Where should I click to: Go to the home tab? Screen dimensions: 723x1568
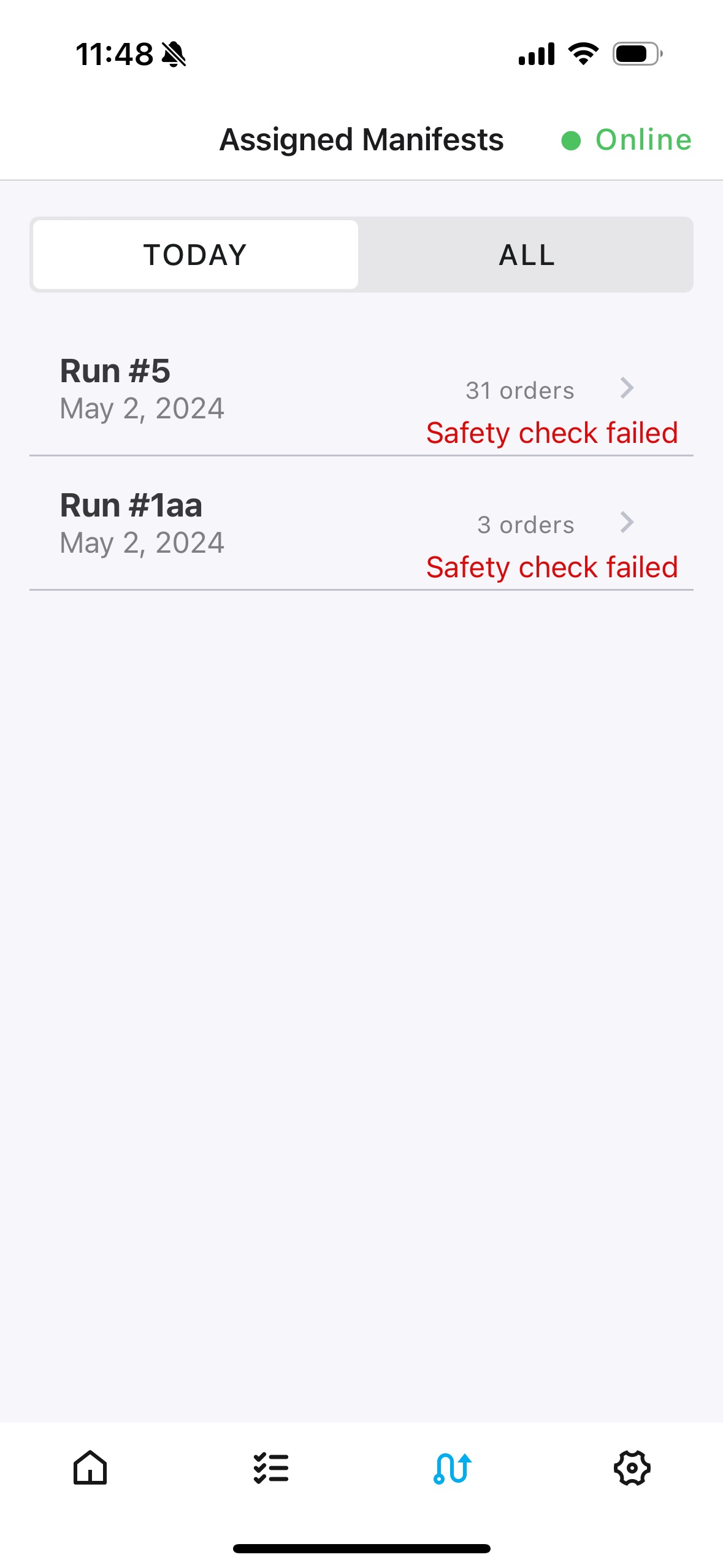(90, 1468)
